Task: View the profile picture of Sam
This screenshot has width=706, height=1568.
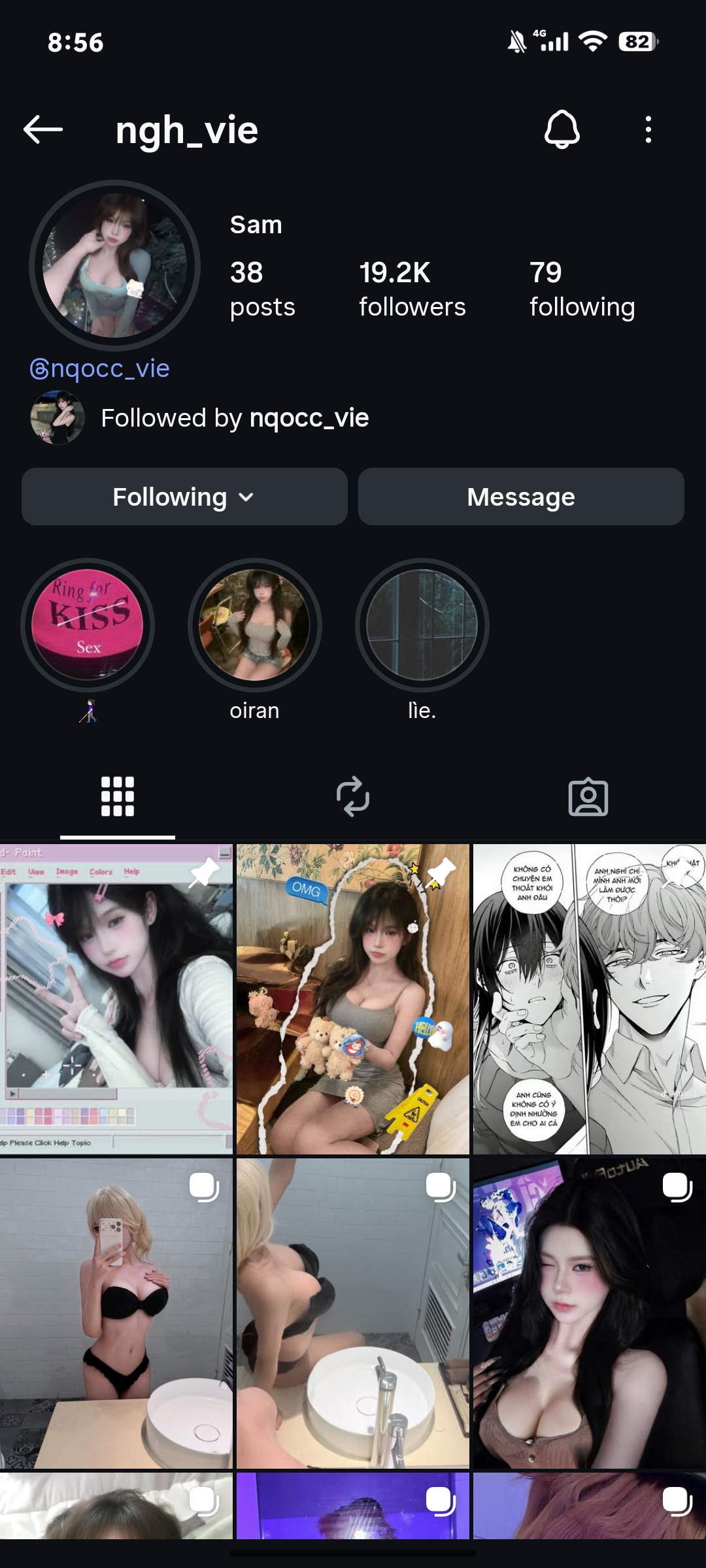Action: (115, 265)
